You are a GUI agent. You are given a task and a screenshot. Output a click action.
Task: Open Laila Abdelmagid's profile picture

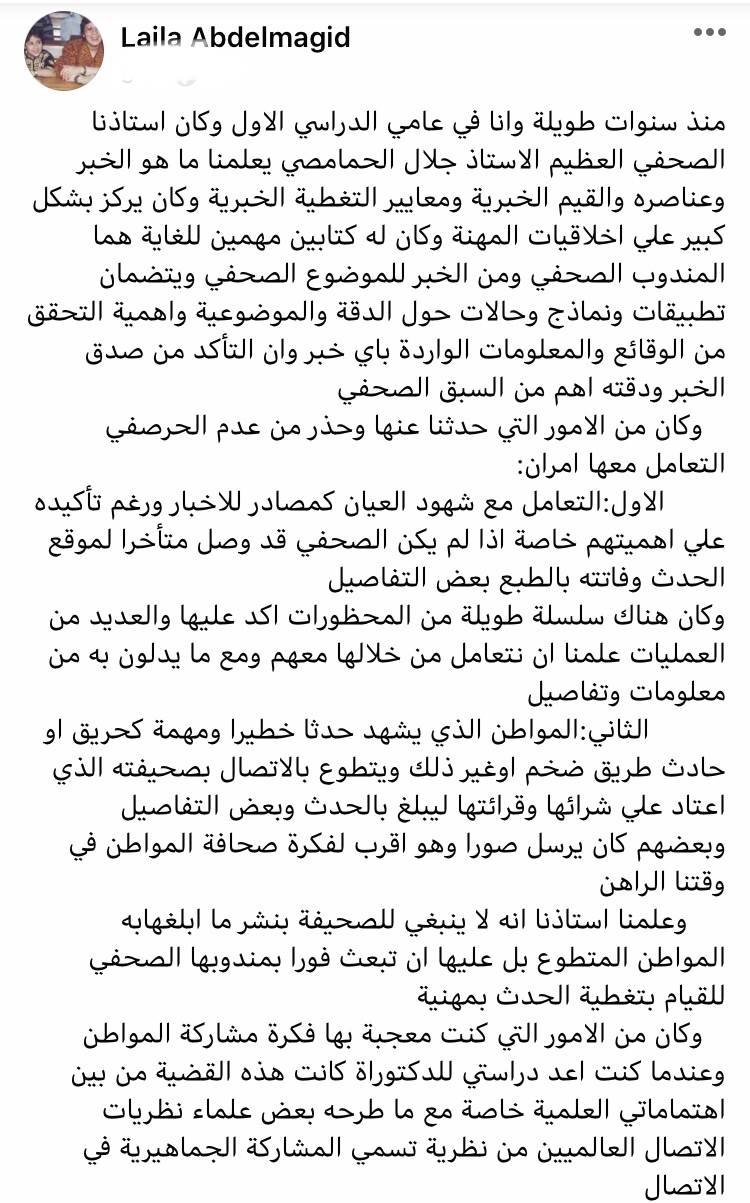pyautogui.click(x=63, y=52)
